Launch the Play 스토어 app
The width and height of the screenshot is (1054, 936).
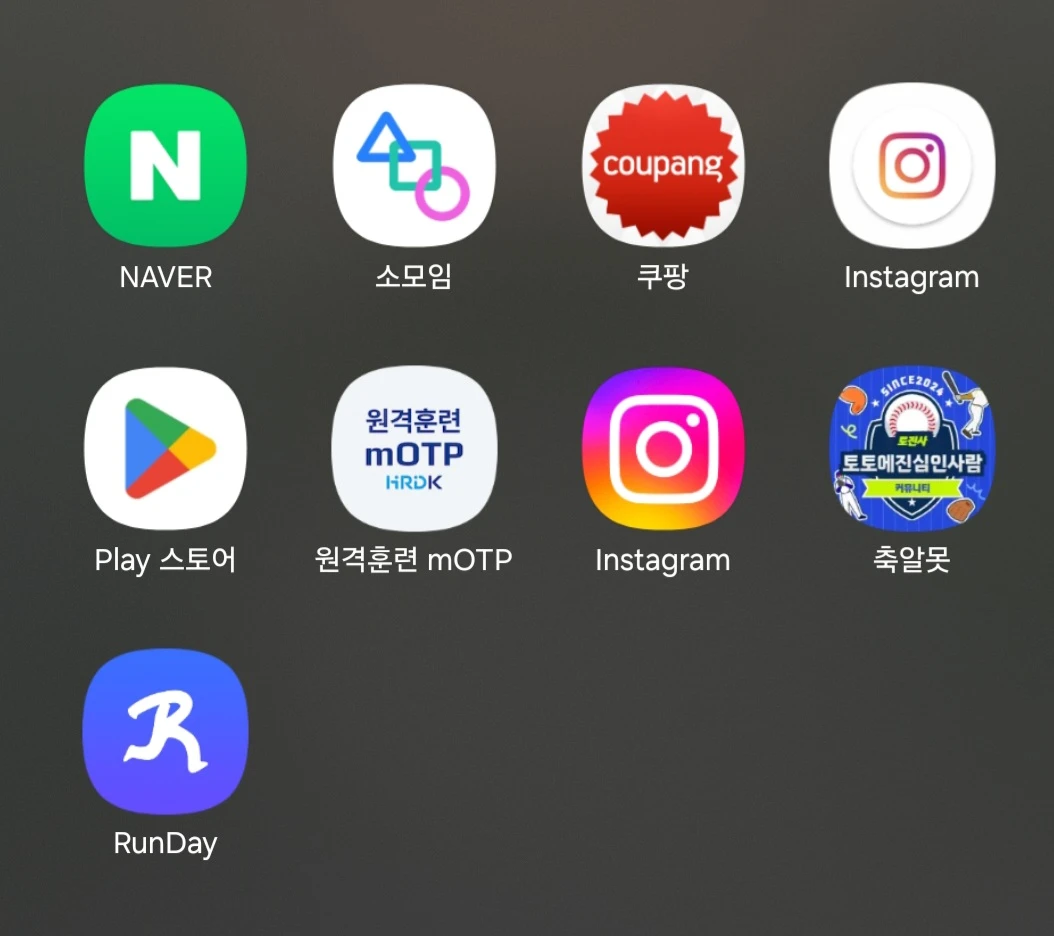click(x=165, y=448)
